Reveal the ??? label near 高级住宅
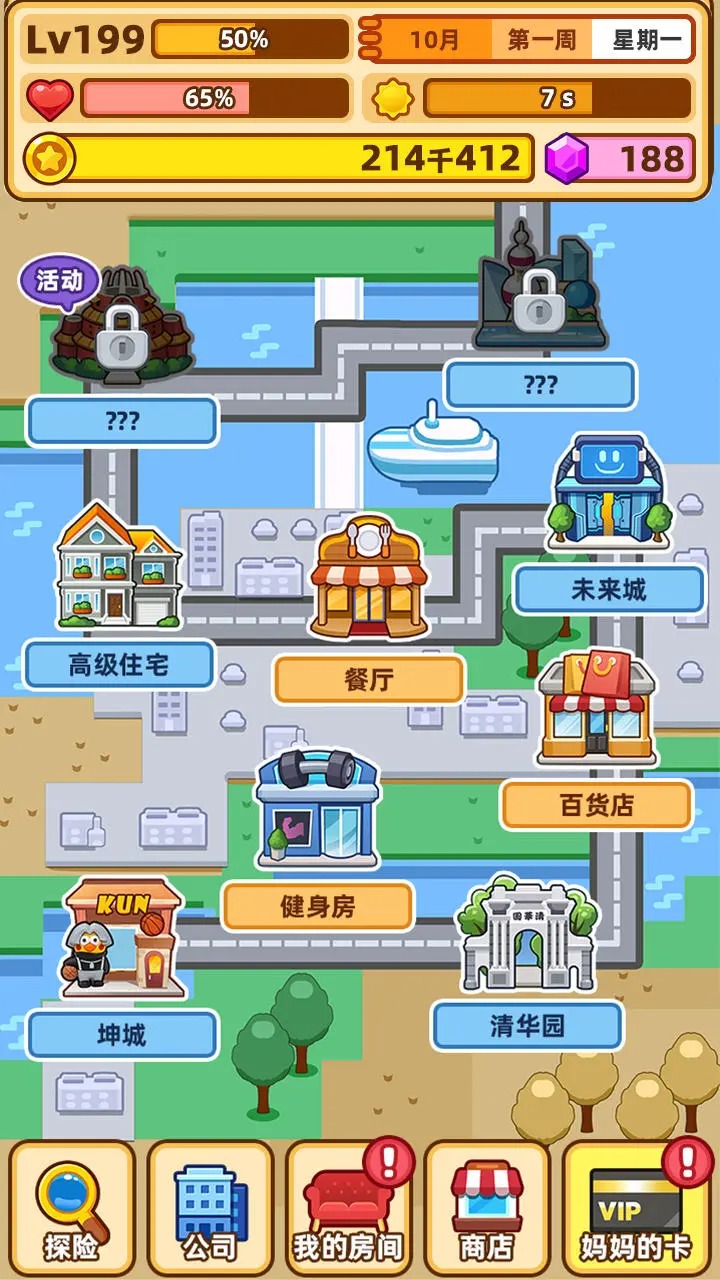Viewport: 720px width, 1280px height. pyautogui.click(x=122, y=422)
